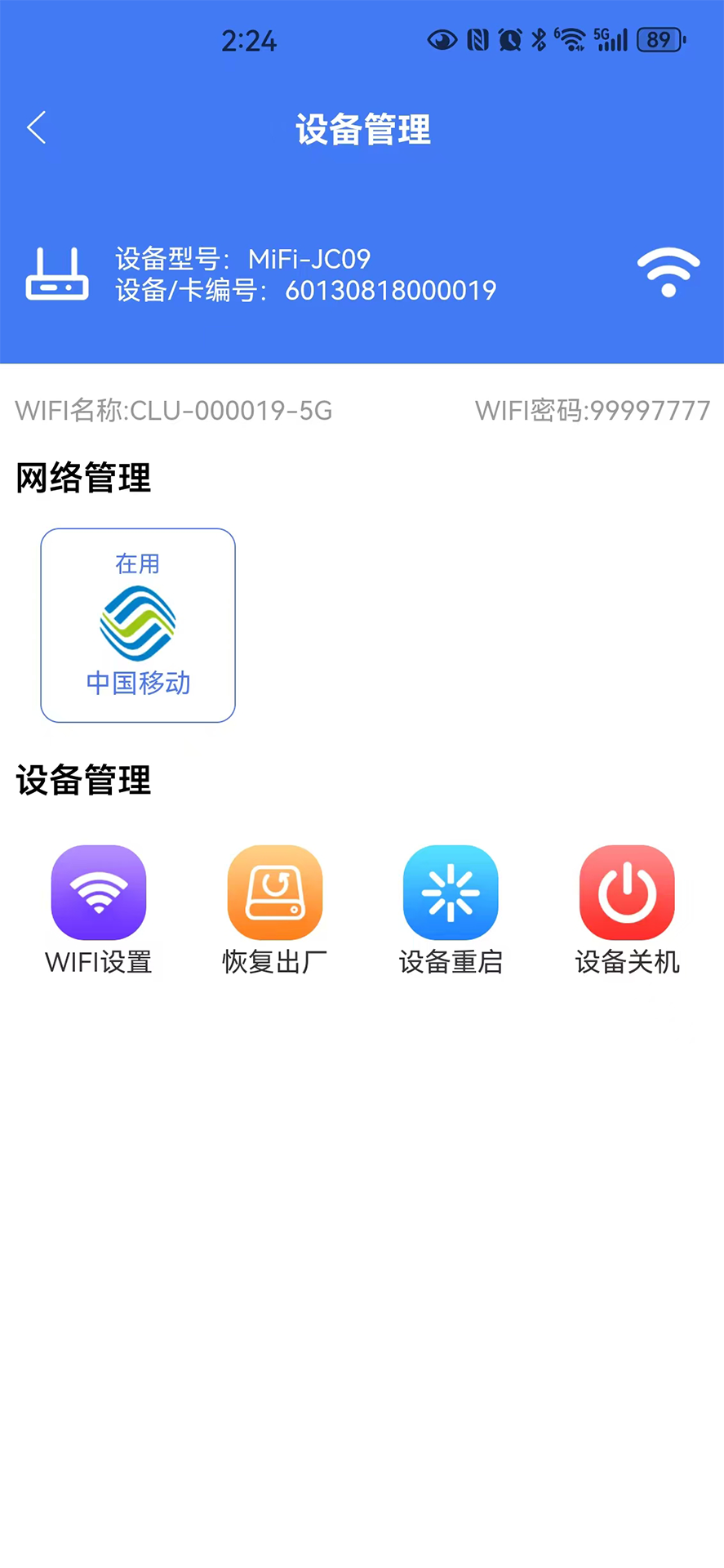Tap the eye protection icon in status bar

pyautogui.click(x=441, y=39)
